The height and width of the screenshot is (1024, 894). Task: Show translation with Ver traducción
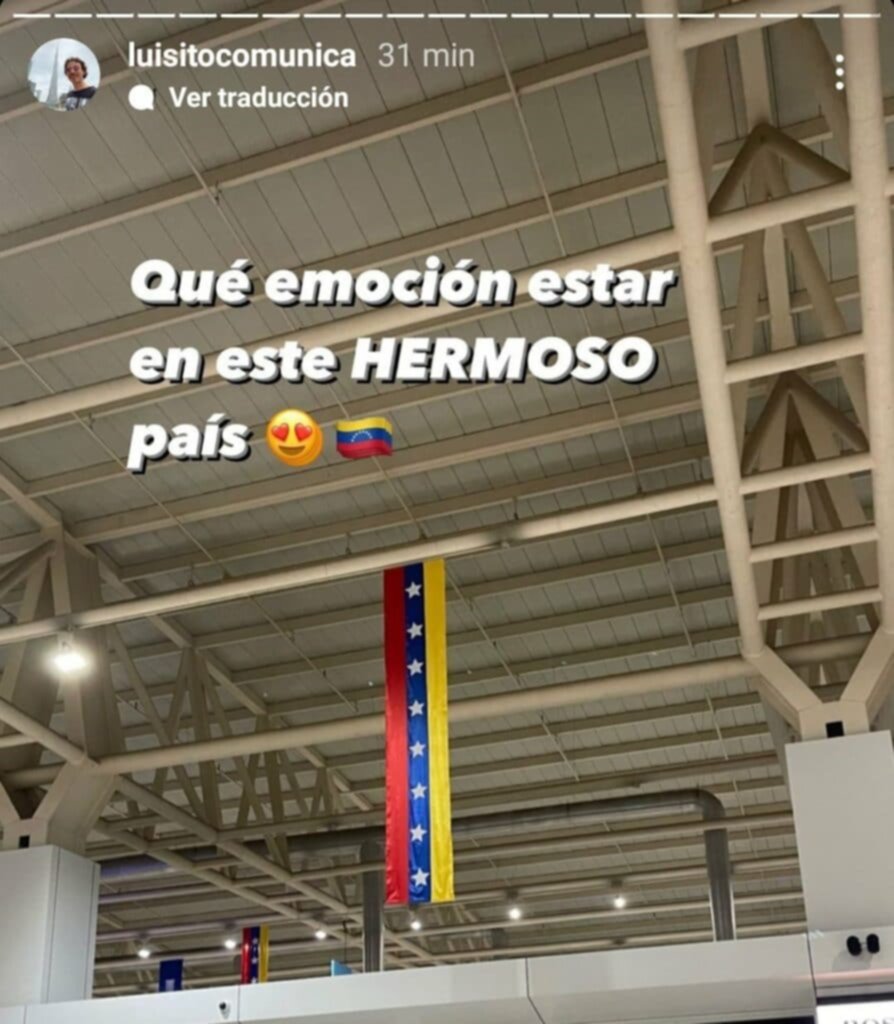pyautogui.click(x=258, y=97)
